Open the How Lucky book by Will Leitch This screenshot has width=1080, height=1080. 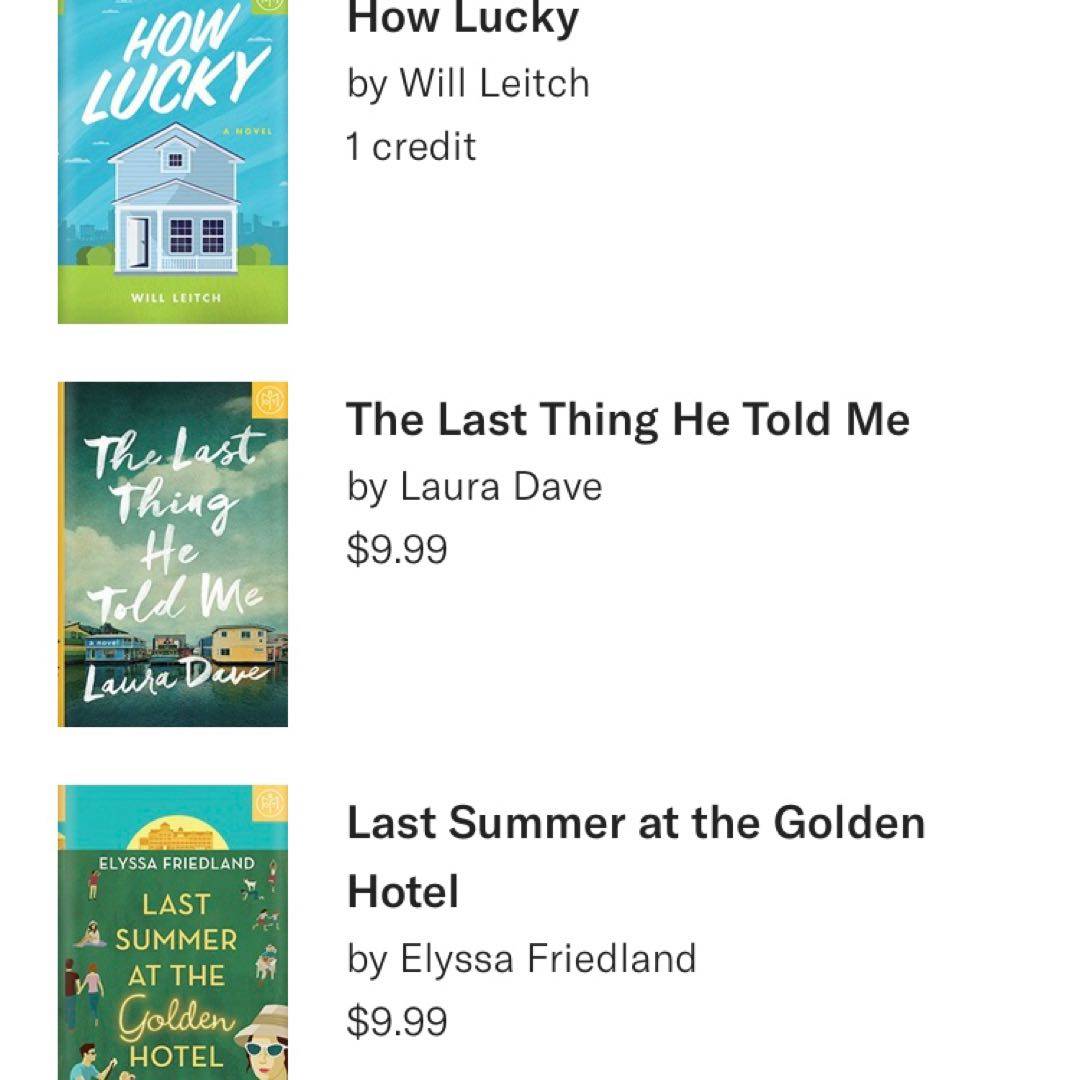tap(463, 20)
